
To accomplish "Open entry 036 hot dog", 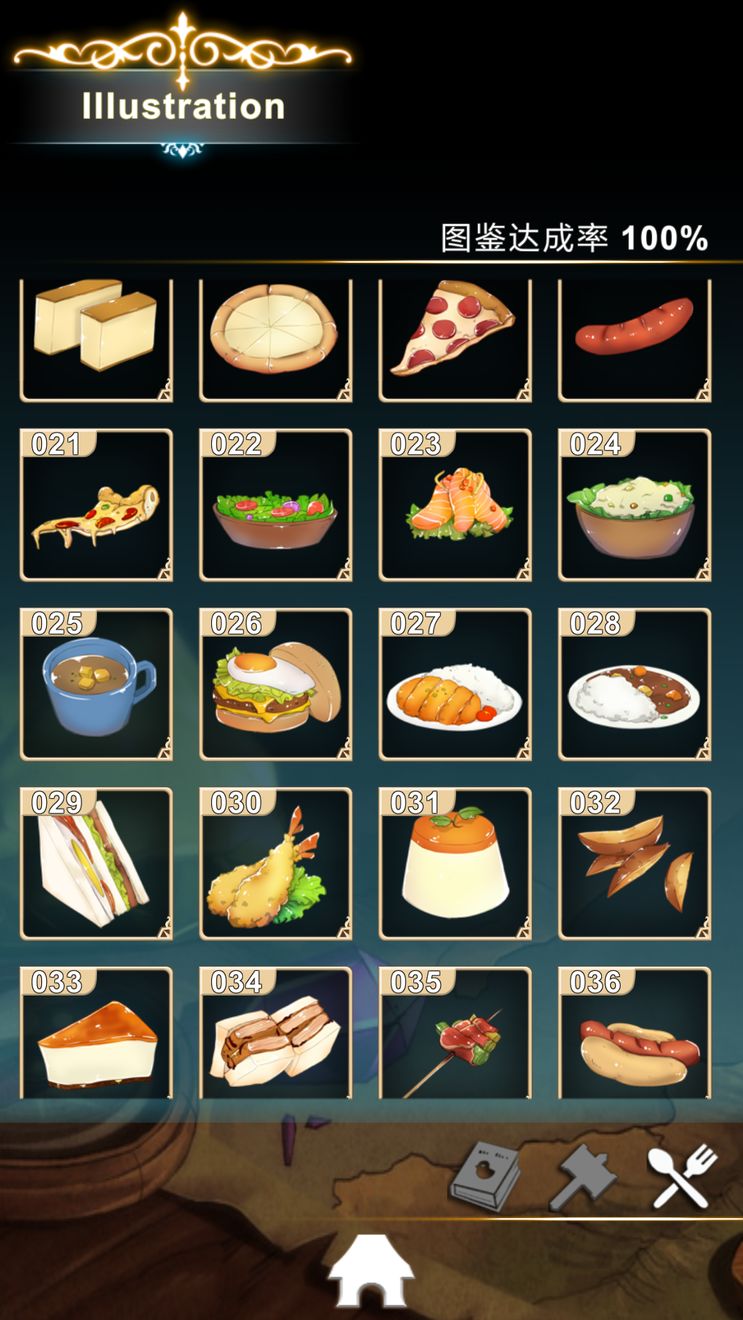I will (635, 1033).
